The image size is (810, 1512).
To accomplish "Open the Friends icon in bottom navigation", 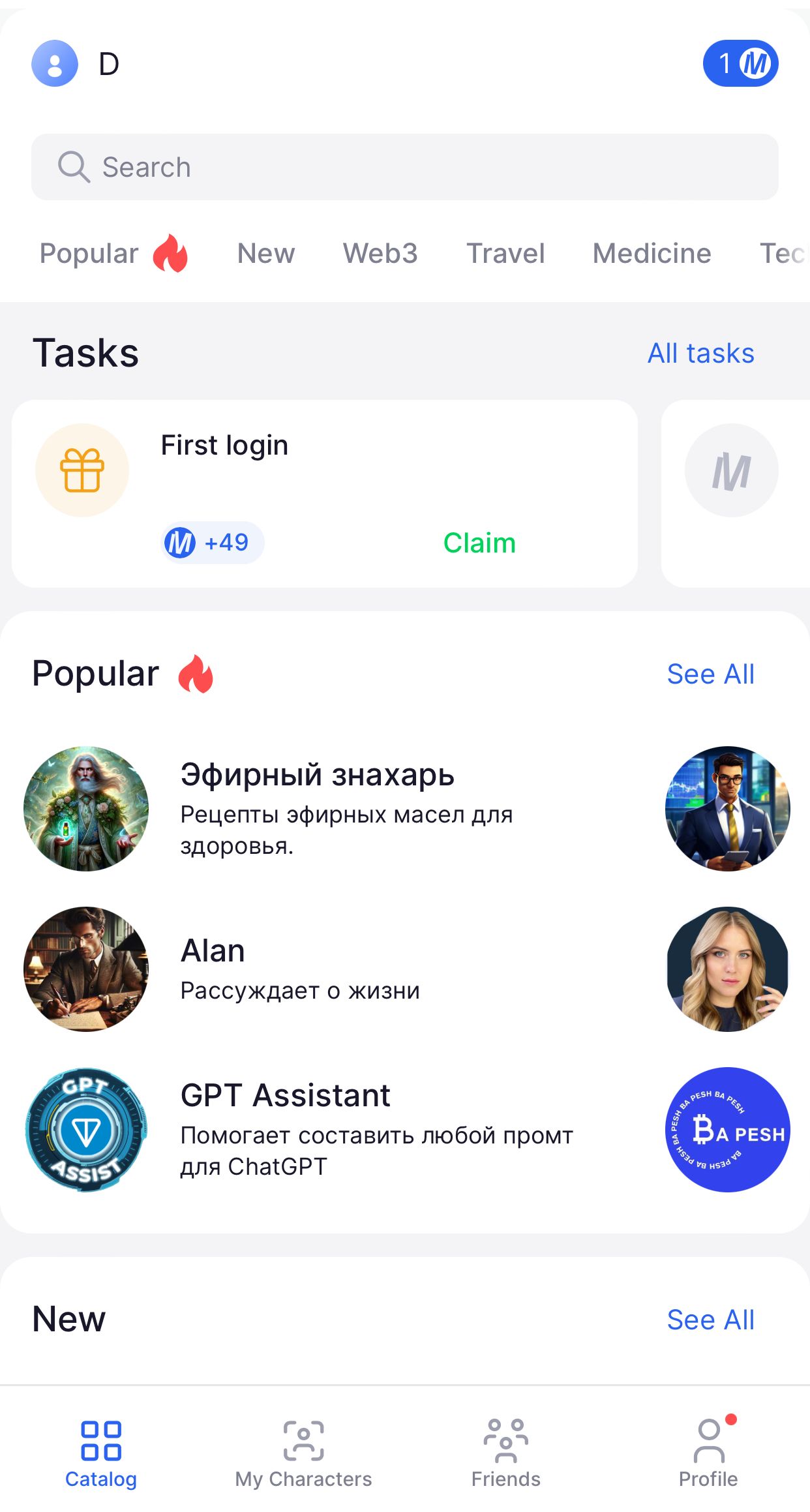I will (505, 1441).
